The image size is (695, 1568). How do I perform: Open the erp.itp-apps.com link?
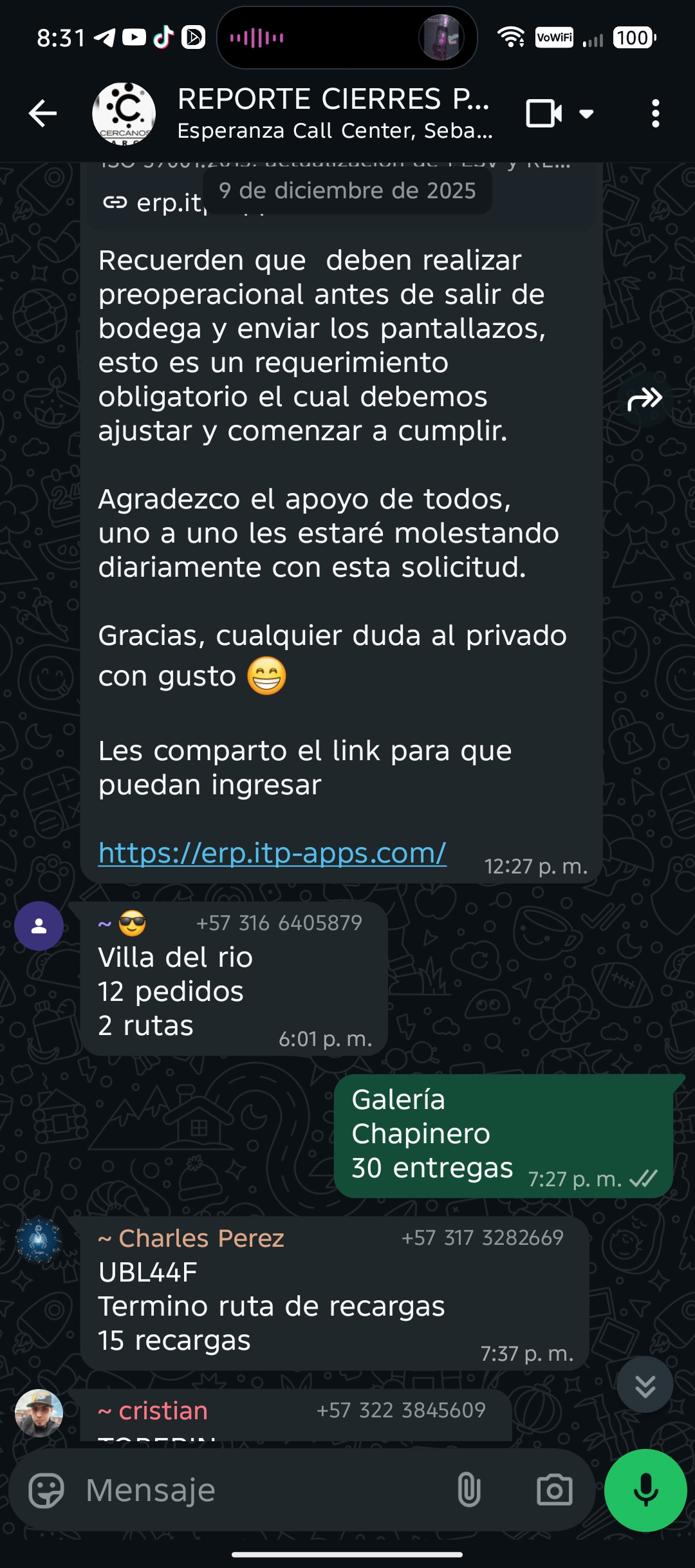pos(272,853)
